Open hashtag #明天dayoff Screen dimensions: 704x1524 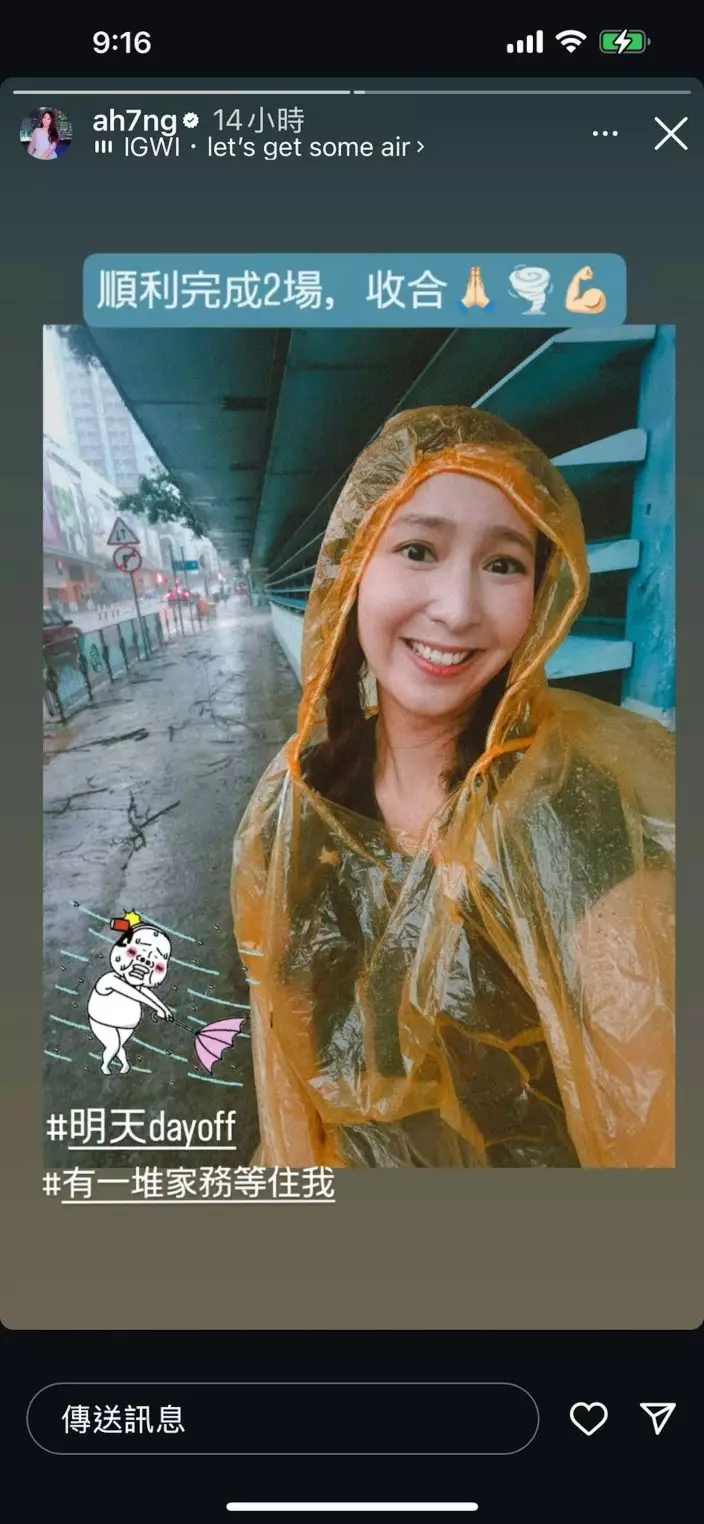click(x=142, y=1129)
